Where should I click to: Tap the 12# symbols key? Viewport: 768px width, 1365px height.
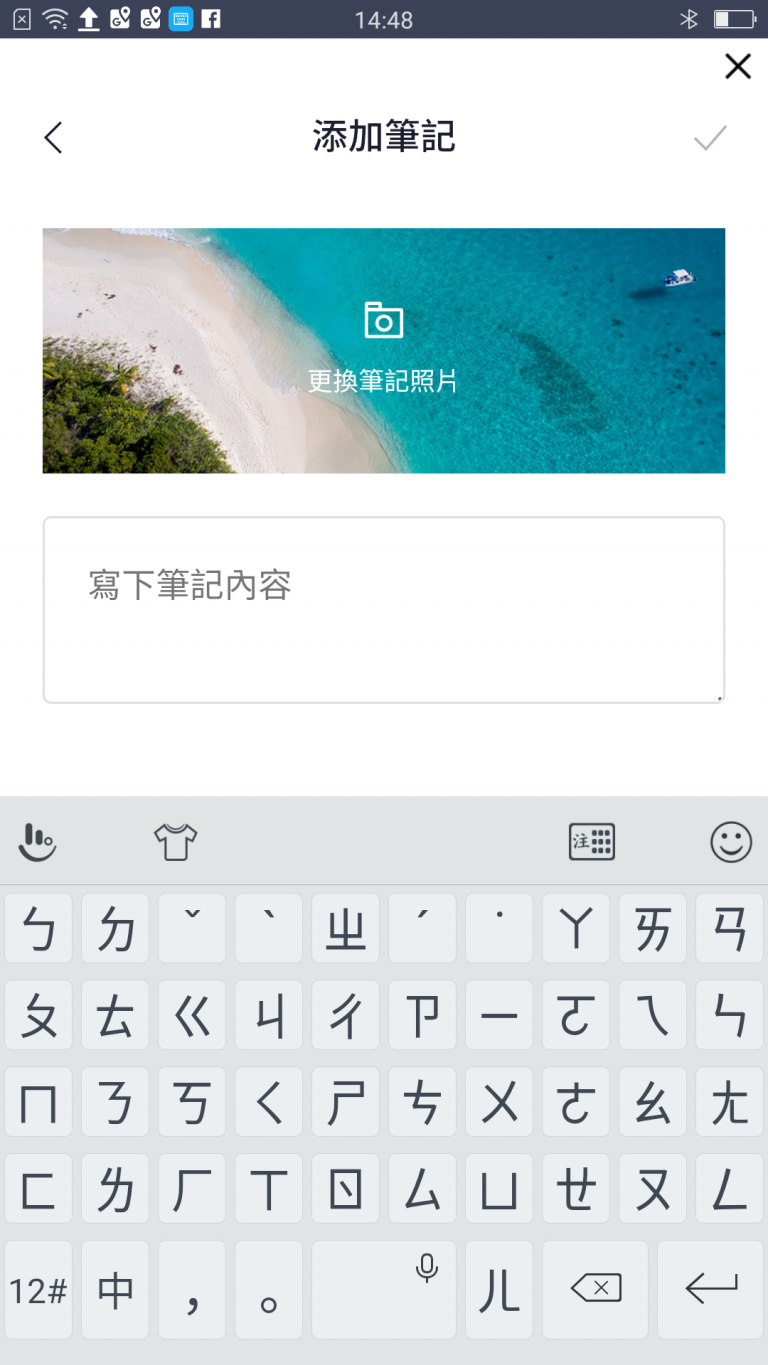coord(38,1289)
